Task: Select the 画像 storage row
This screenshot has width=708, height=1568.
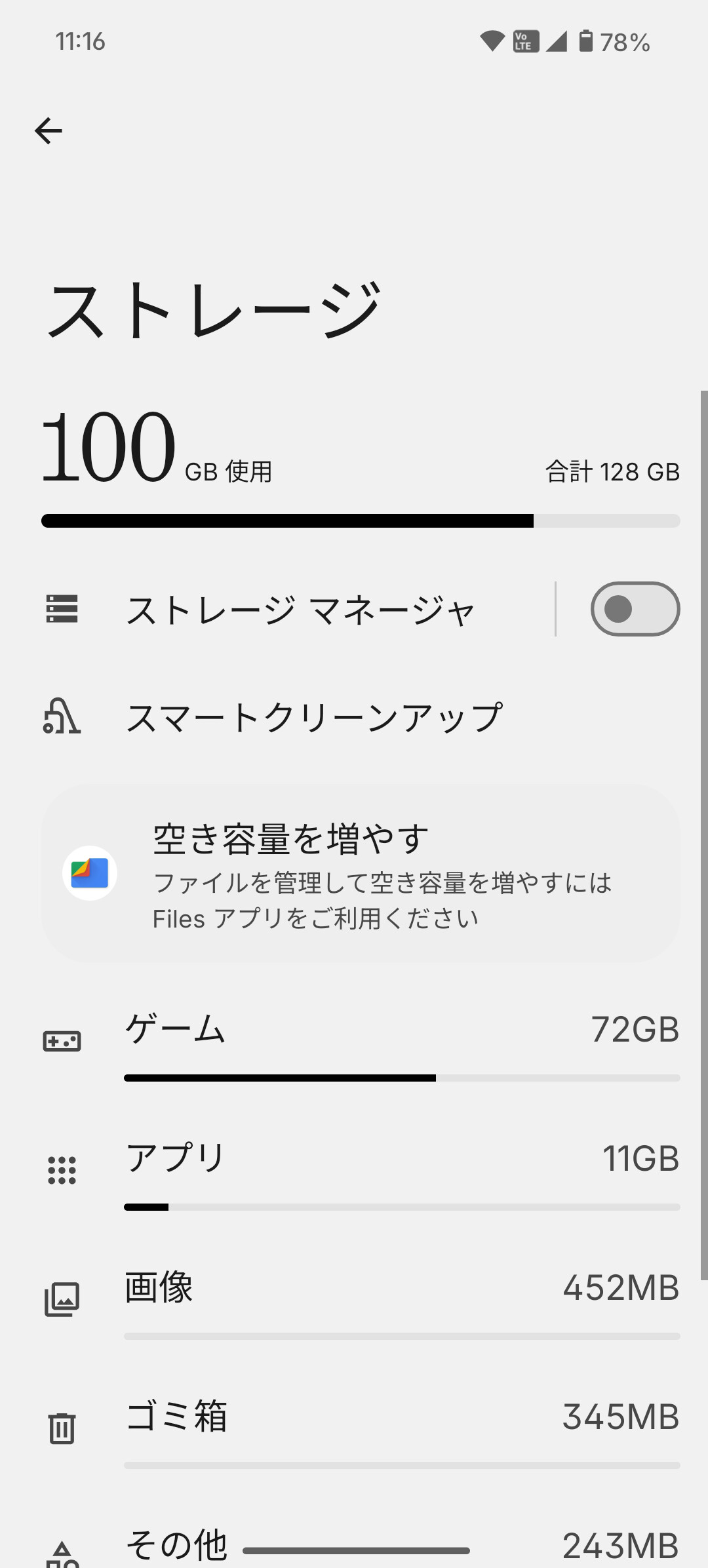Action: tap(401, 1299)
